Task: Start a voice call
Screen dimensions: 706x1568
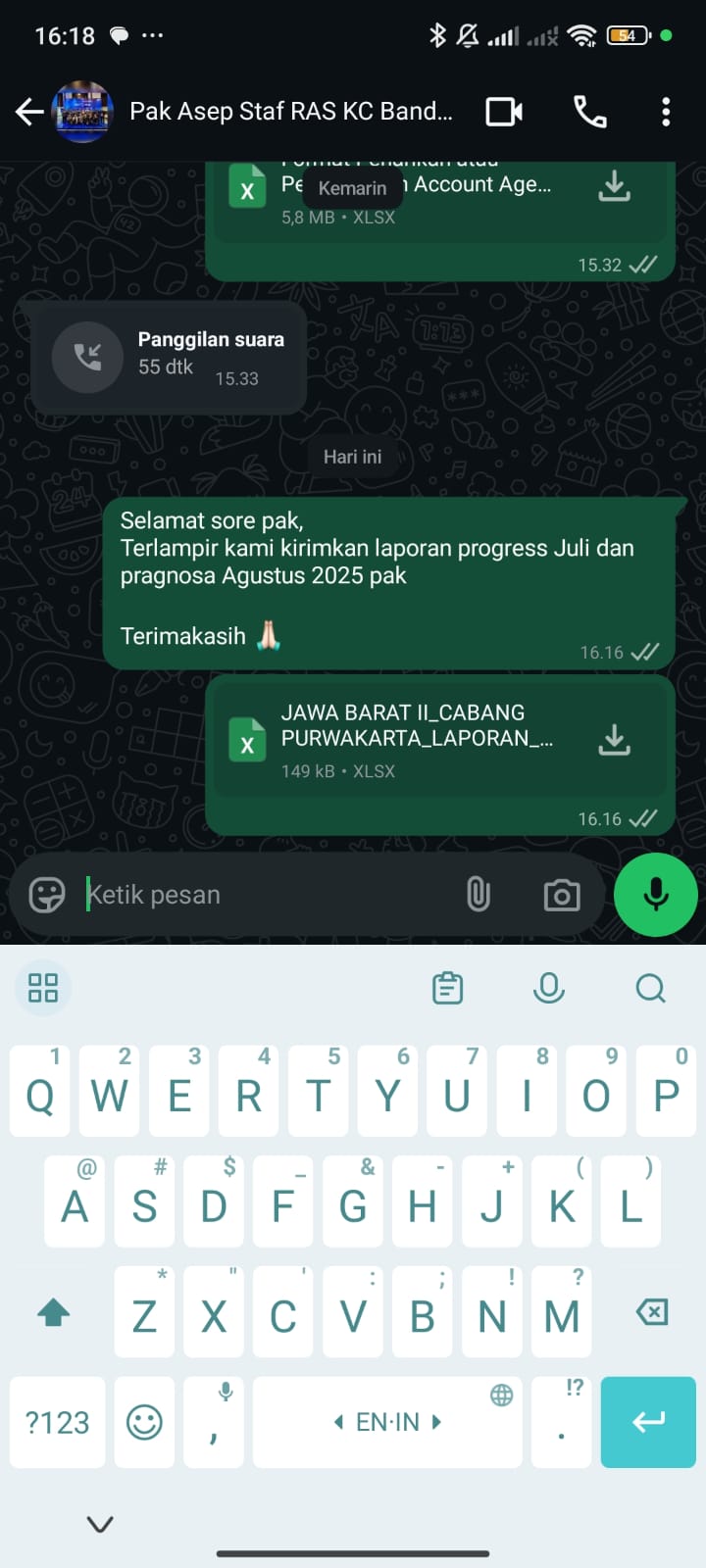Action: 589,112
